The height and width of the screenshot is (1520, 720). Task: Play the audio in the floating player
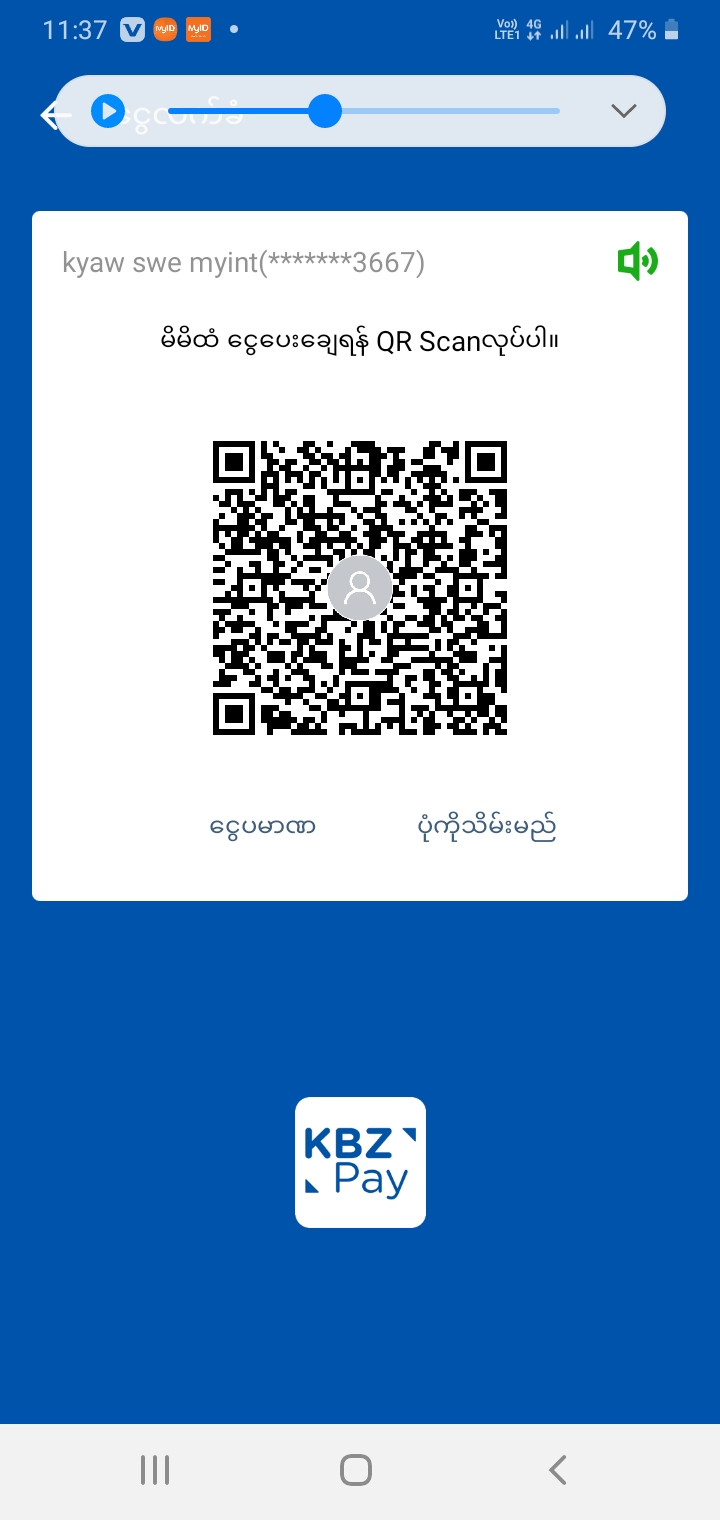(108, 111)
